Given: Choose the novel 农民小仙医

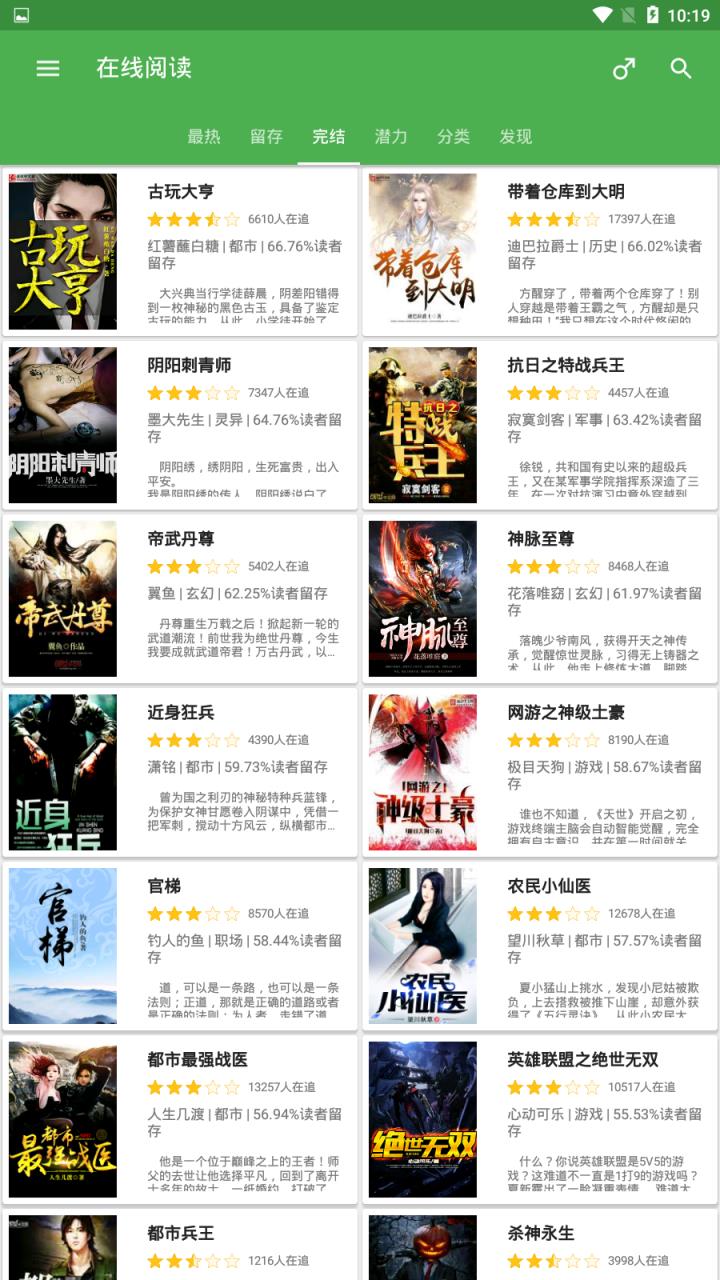Looking at the screenshot, I should pyautogui.click(x=540, y=945).
